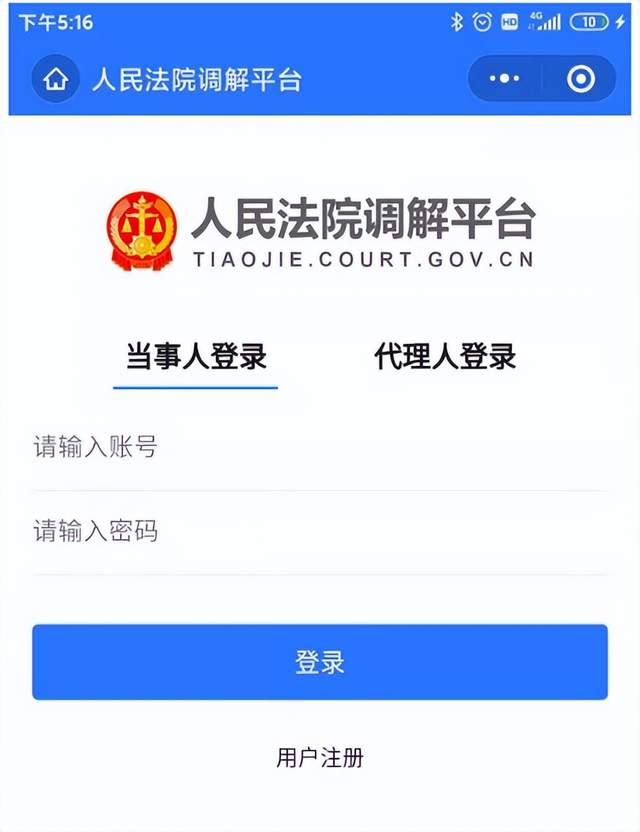
Task: Focus the 请输入账号 account field
Action: tap(319, 447)
